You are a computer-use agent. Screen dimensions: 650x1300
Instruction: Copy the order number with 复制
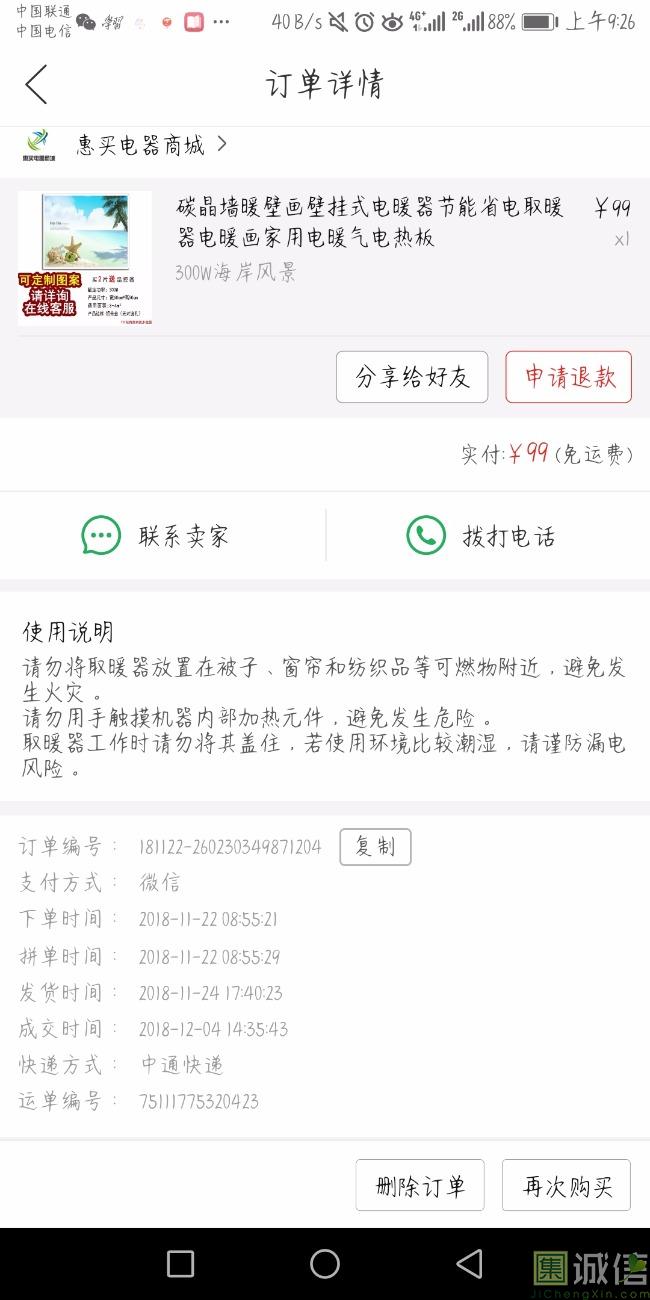pyautogui.click(x=375, y=847)
